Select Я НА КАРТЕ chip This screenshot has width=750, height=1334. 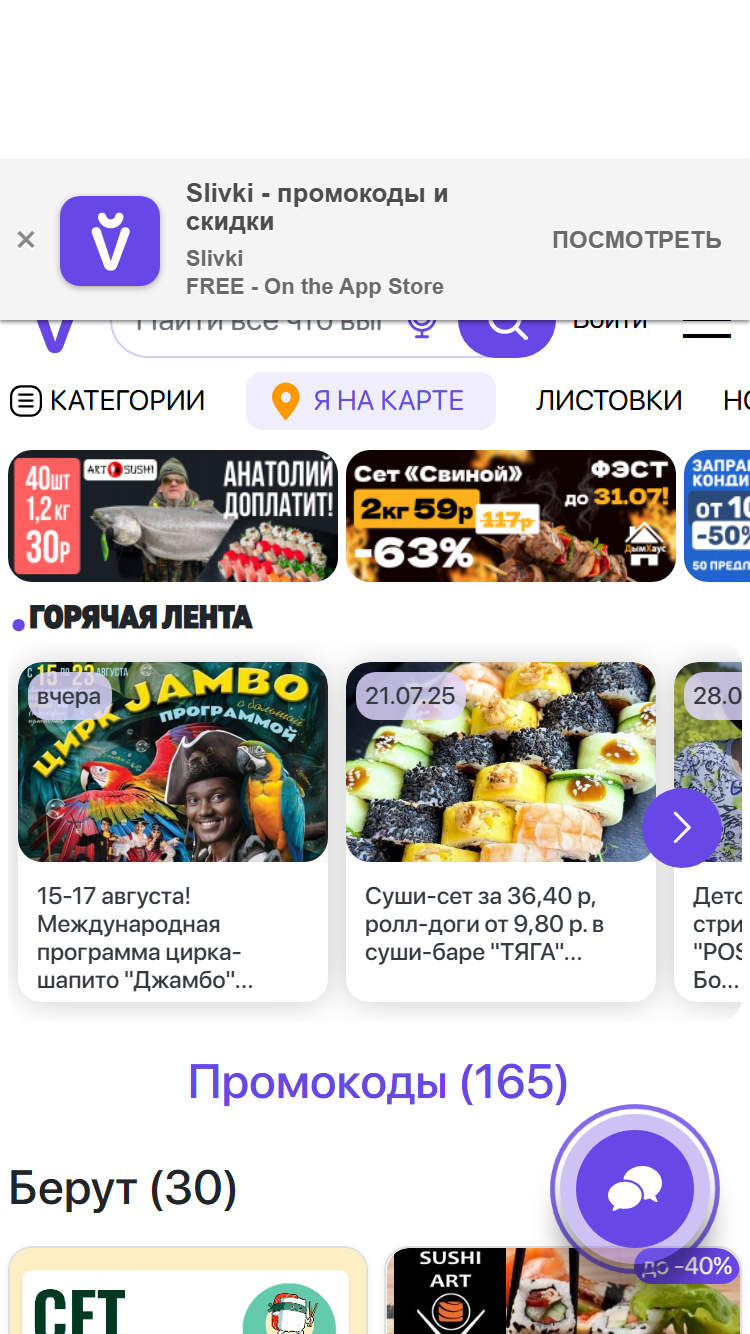[371, 401]
